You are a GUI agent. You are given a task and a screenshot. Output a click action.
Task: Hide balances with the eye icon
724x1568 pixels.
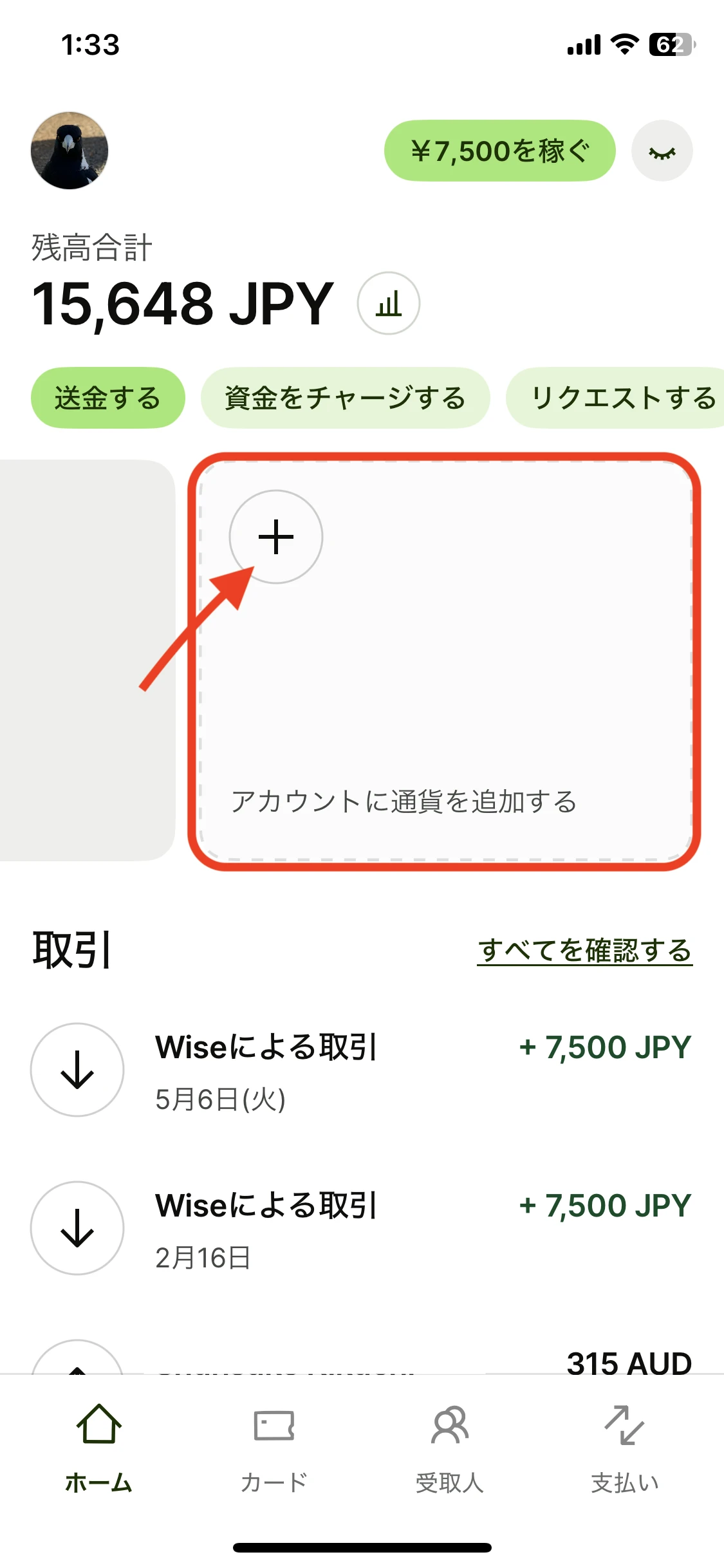662,151
